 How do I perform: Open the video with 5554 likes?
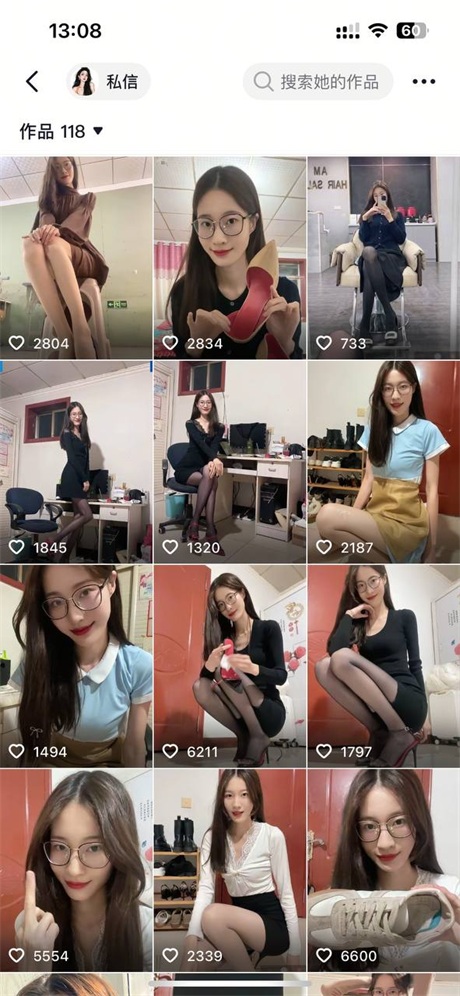[76, 870]
